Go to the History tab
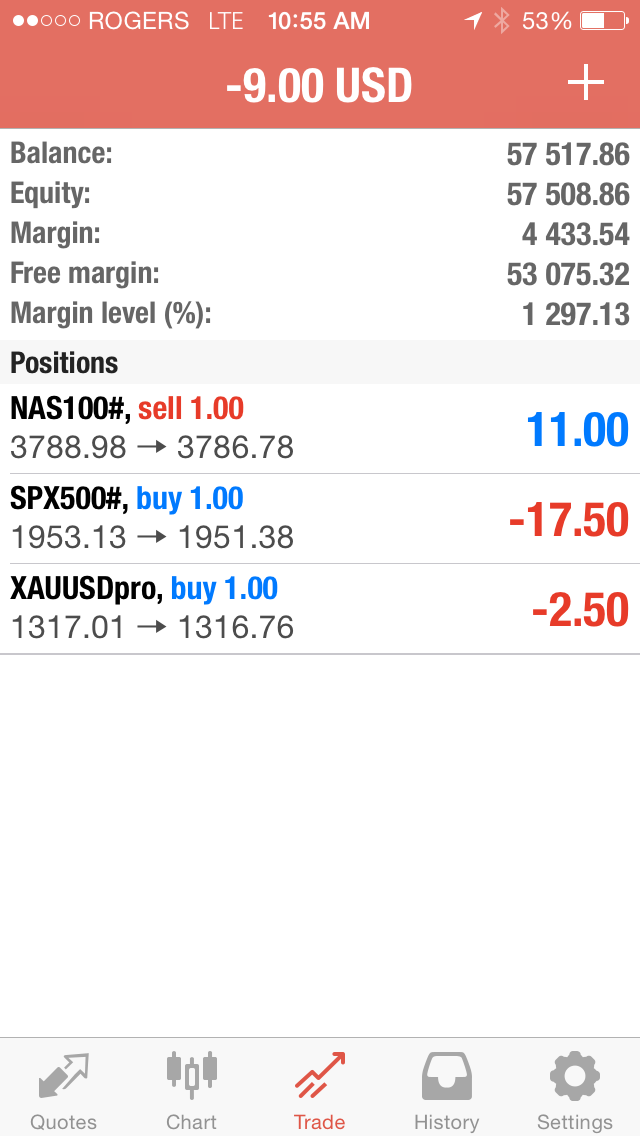Screen dimensions: 640x1136 pyautogui.click(x=447, y=1089)
